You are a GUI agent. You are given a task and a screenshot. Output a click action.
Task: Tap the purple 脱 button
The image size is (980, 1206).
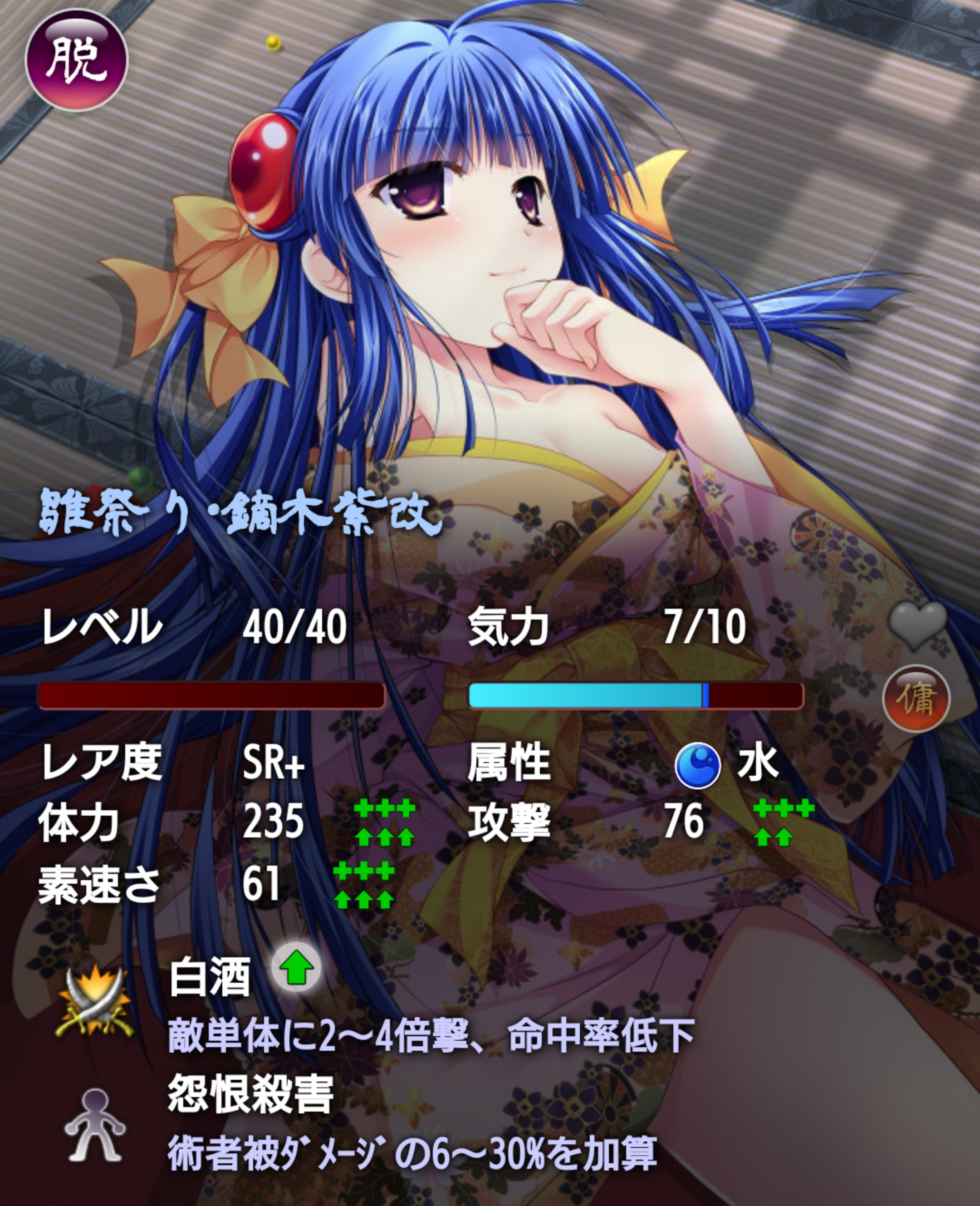[77, 60]
